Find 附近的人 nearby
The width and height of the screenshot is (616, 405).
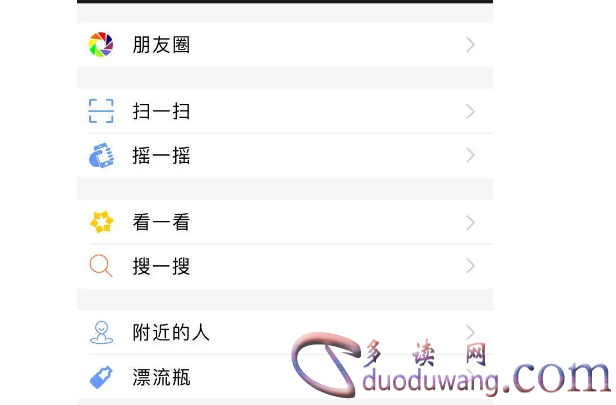pos(171,332)
